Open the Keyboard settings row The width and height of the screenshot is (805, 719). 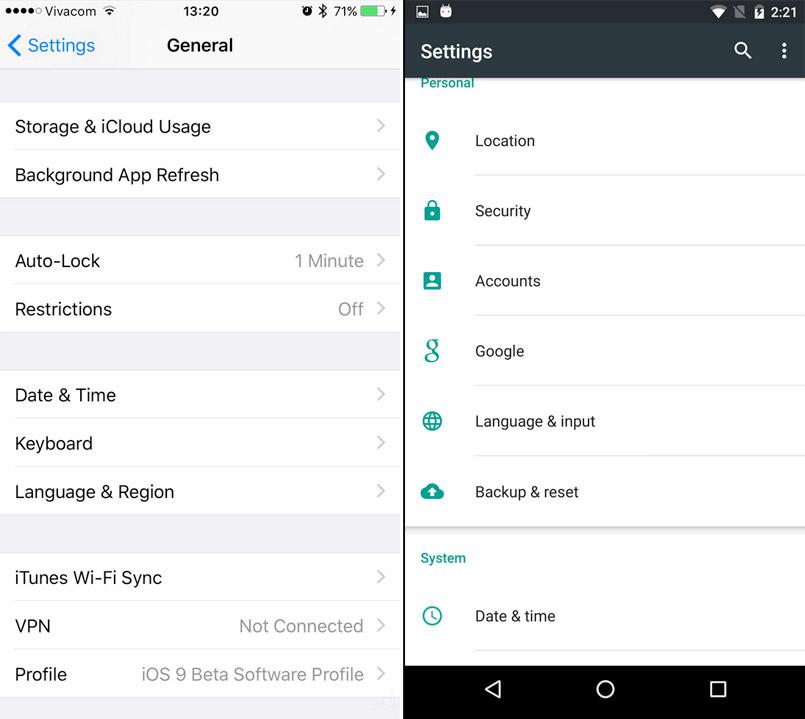point(200,443)
